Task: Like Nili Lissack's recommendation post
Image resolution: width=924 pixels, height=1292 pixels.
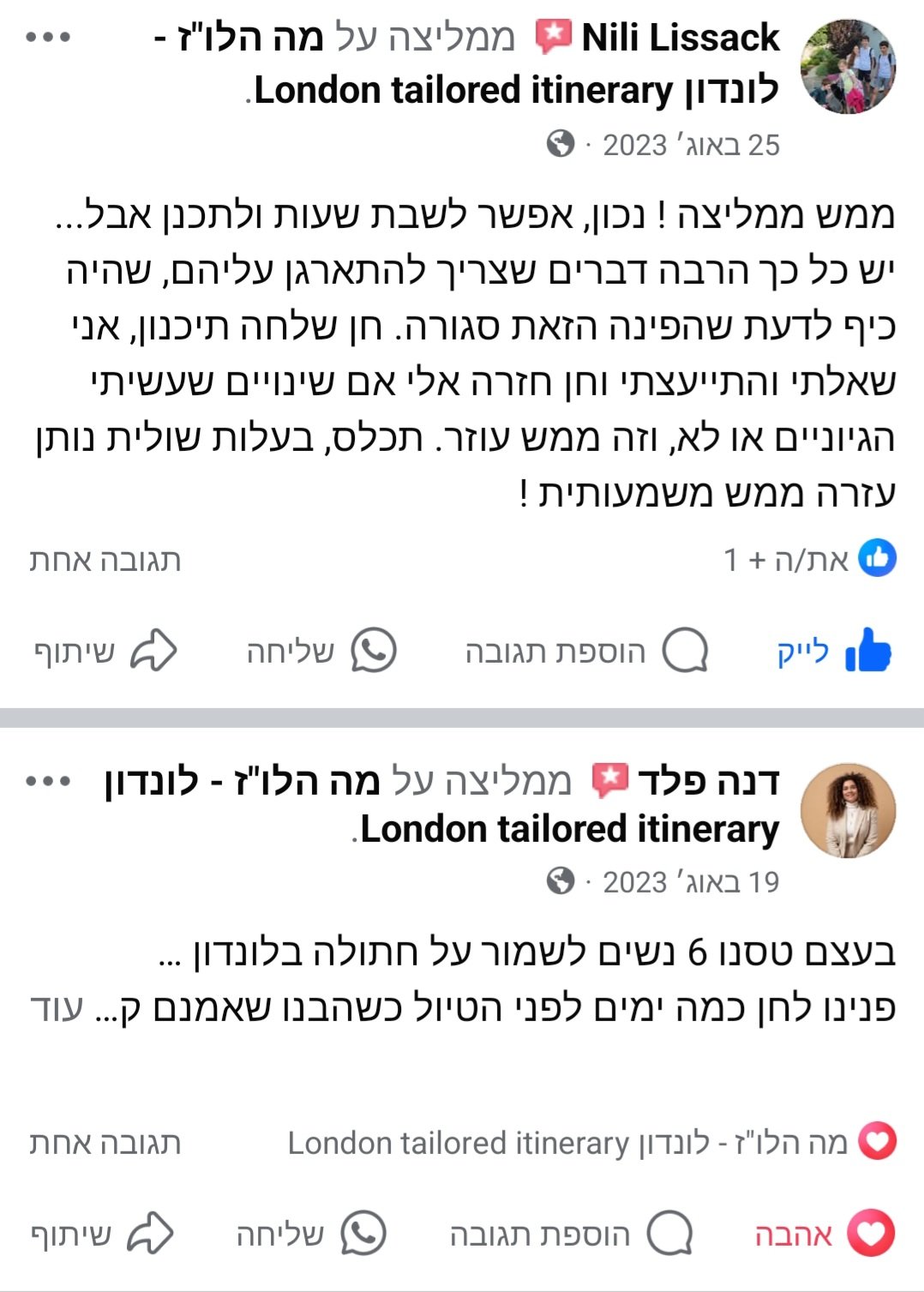Action: click(x=834, y=652)
